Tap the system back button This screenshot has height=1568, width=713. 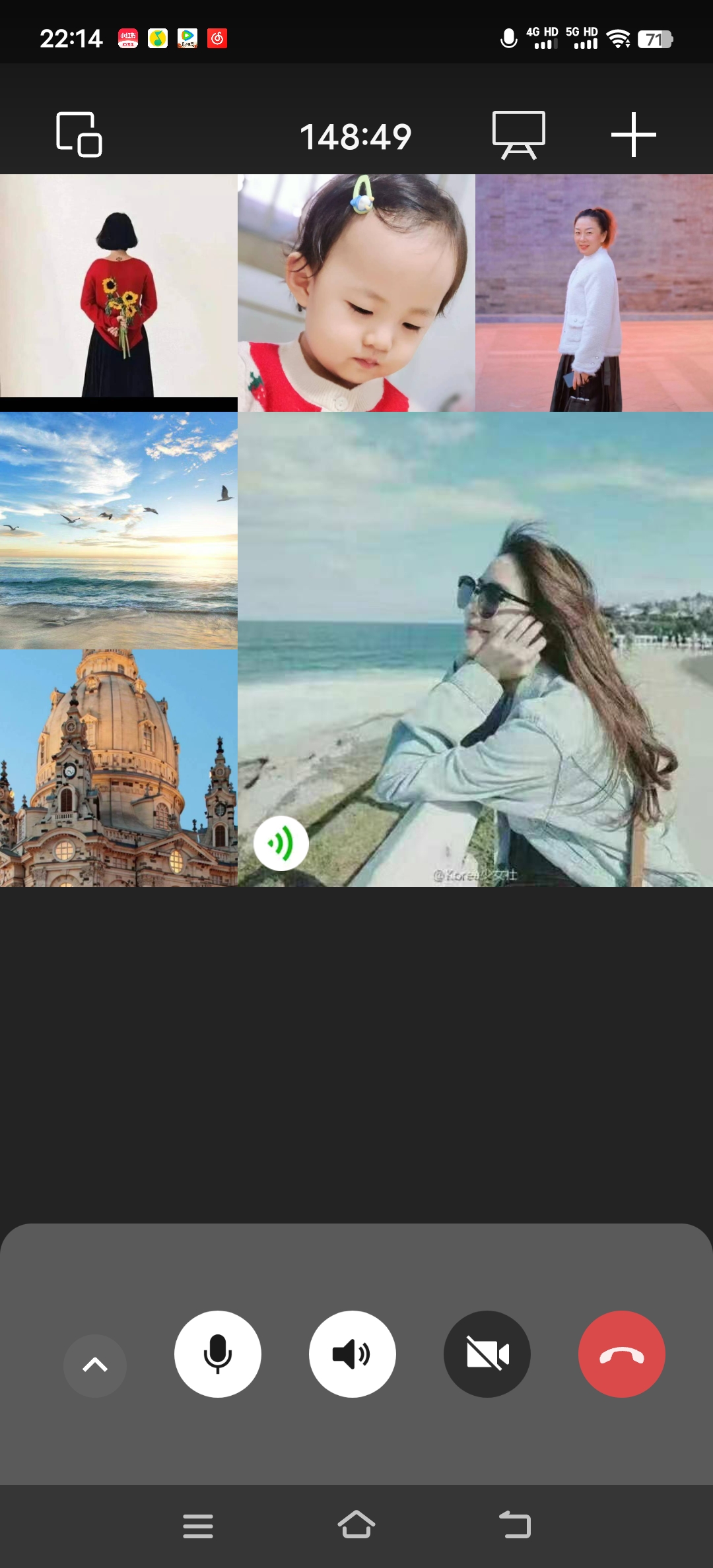515,1526
